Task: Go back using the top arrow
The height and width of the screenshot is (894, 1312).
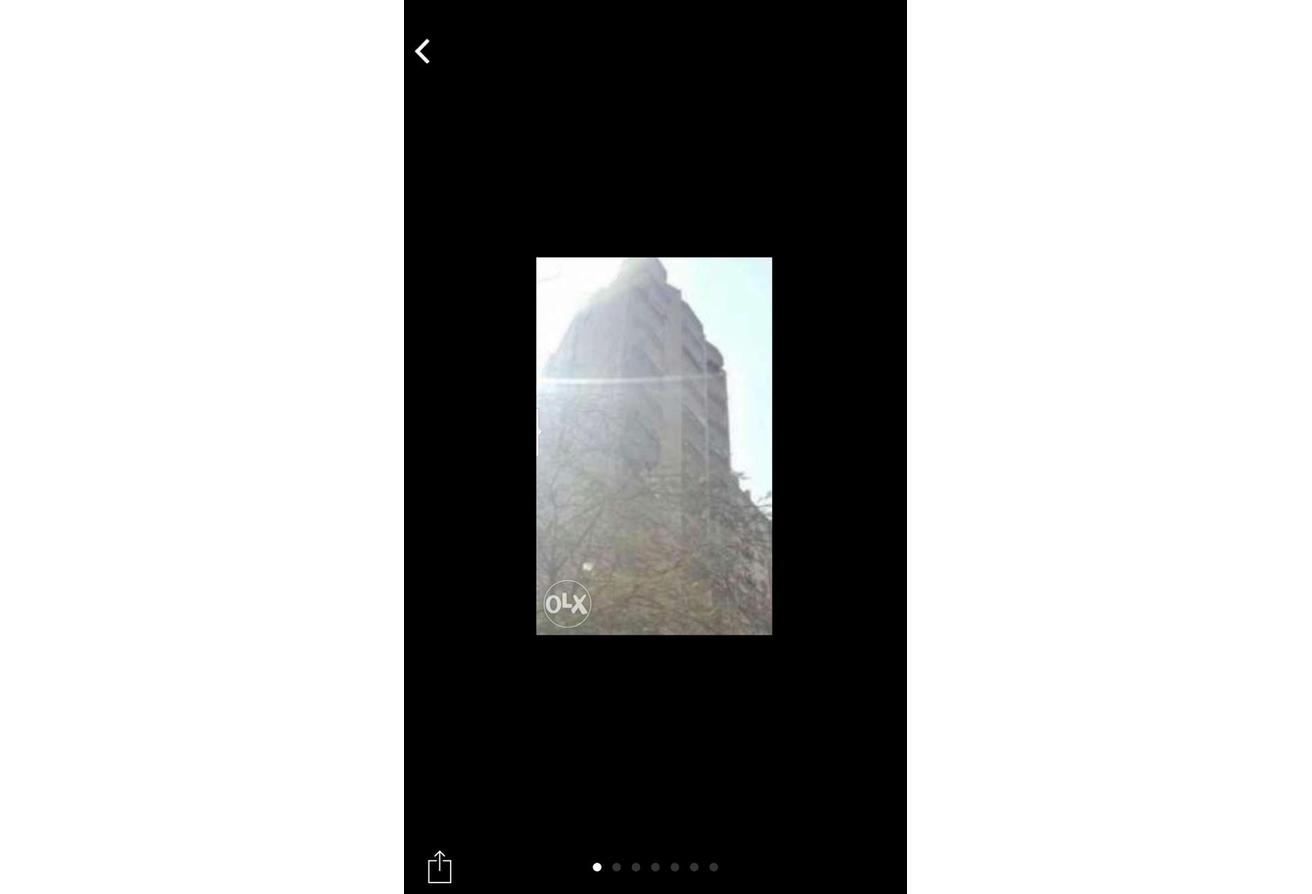Action: pyautogui.click(x=423, y=51)
